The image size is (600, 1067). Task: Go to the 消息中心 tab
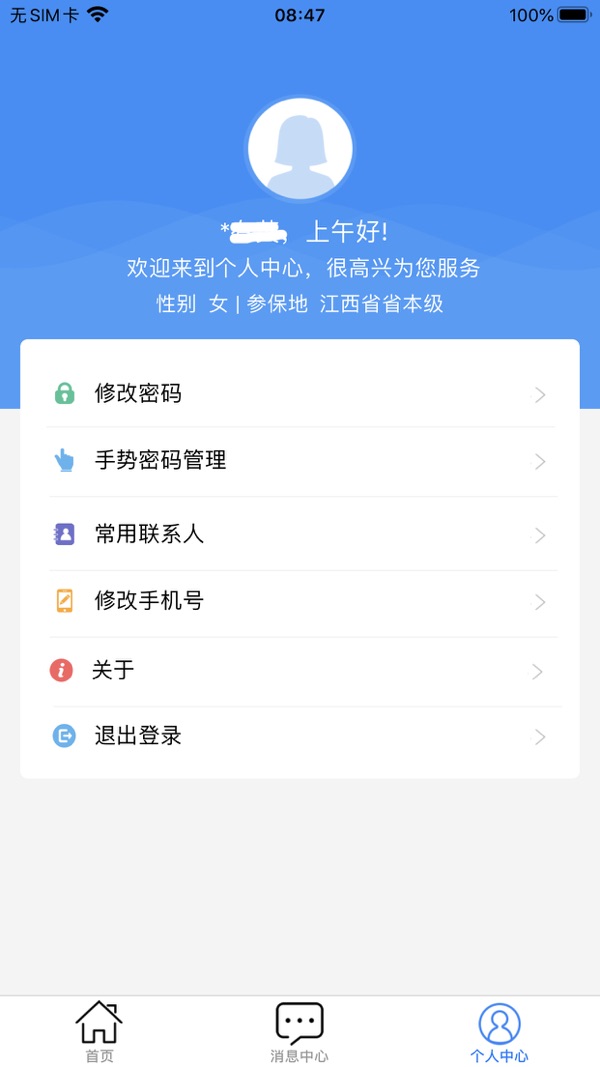tap(299, 1031)
